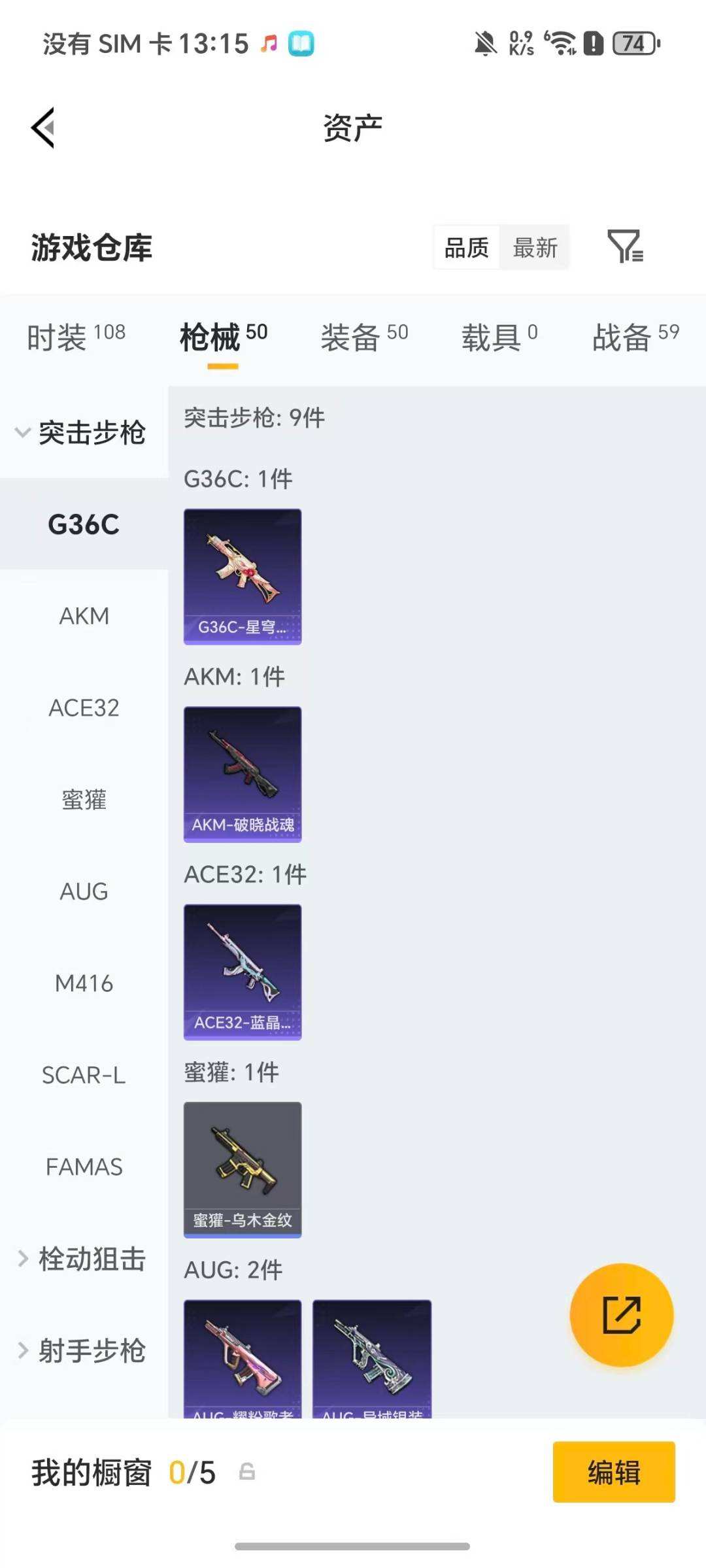Switch to the 时装 tab
The width and height of the screenshot is (706, 1568).
pos(76,337)
